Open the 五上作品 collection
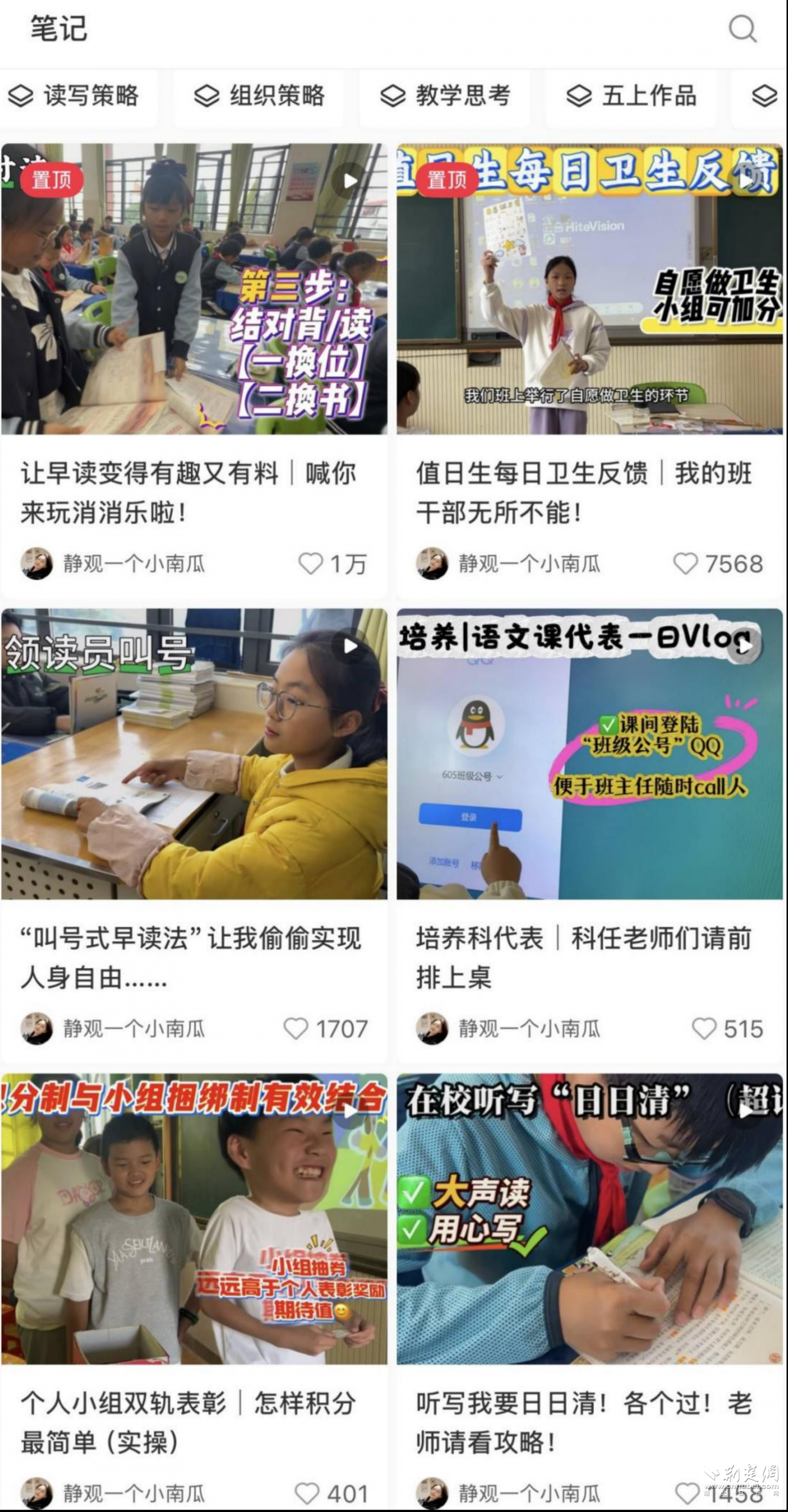 (x=632, y=96)
